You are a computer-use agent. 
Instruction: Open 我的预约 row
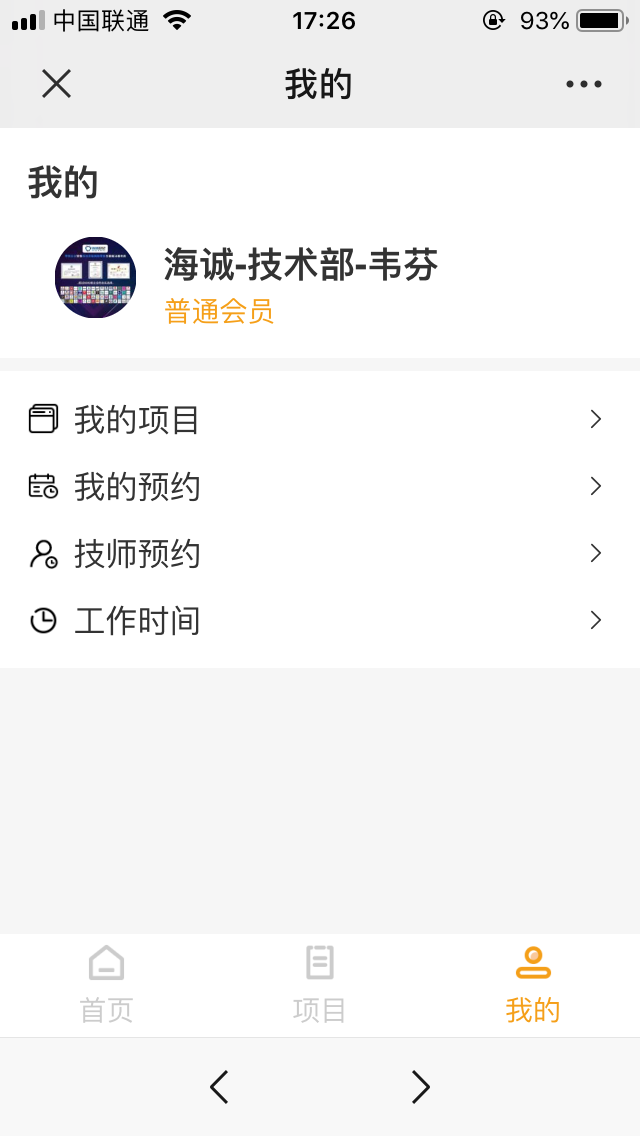tap(318, 487)
